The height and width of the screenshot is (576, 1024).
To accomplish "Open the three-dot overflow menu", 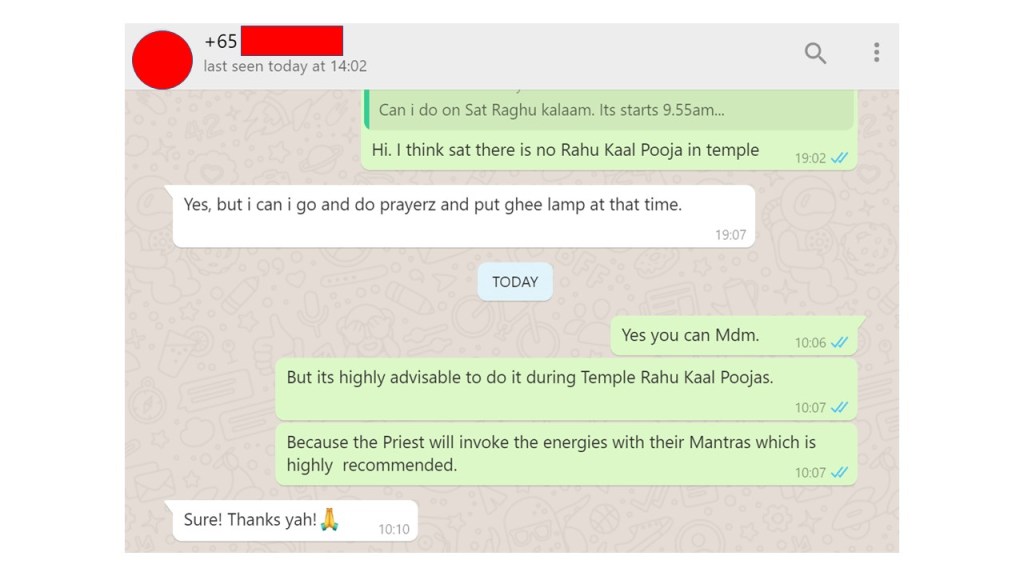I will [876, 53].
